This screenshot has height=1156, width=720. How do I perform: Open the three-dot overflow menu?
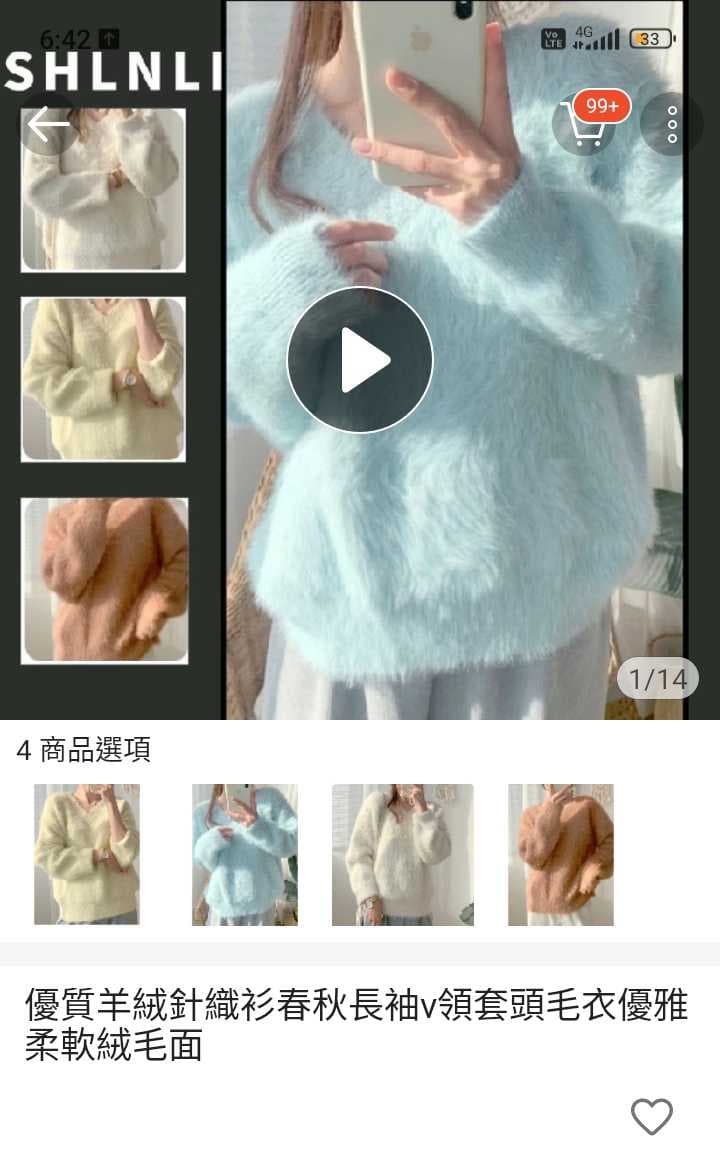coord(671,124)
